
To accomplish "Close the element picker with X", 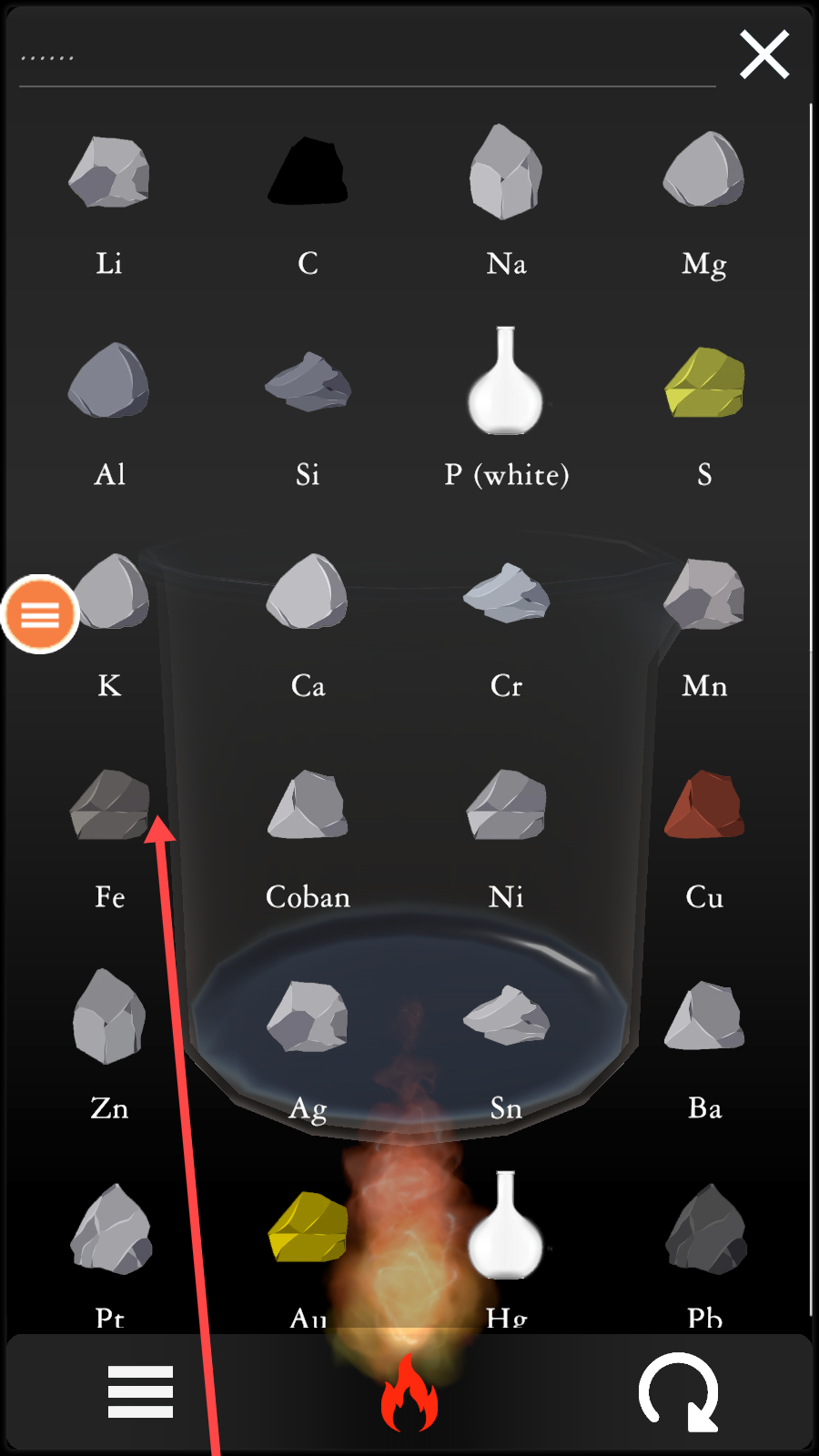I will [x=763, y=55].
